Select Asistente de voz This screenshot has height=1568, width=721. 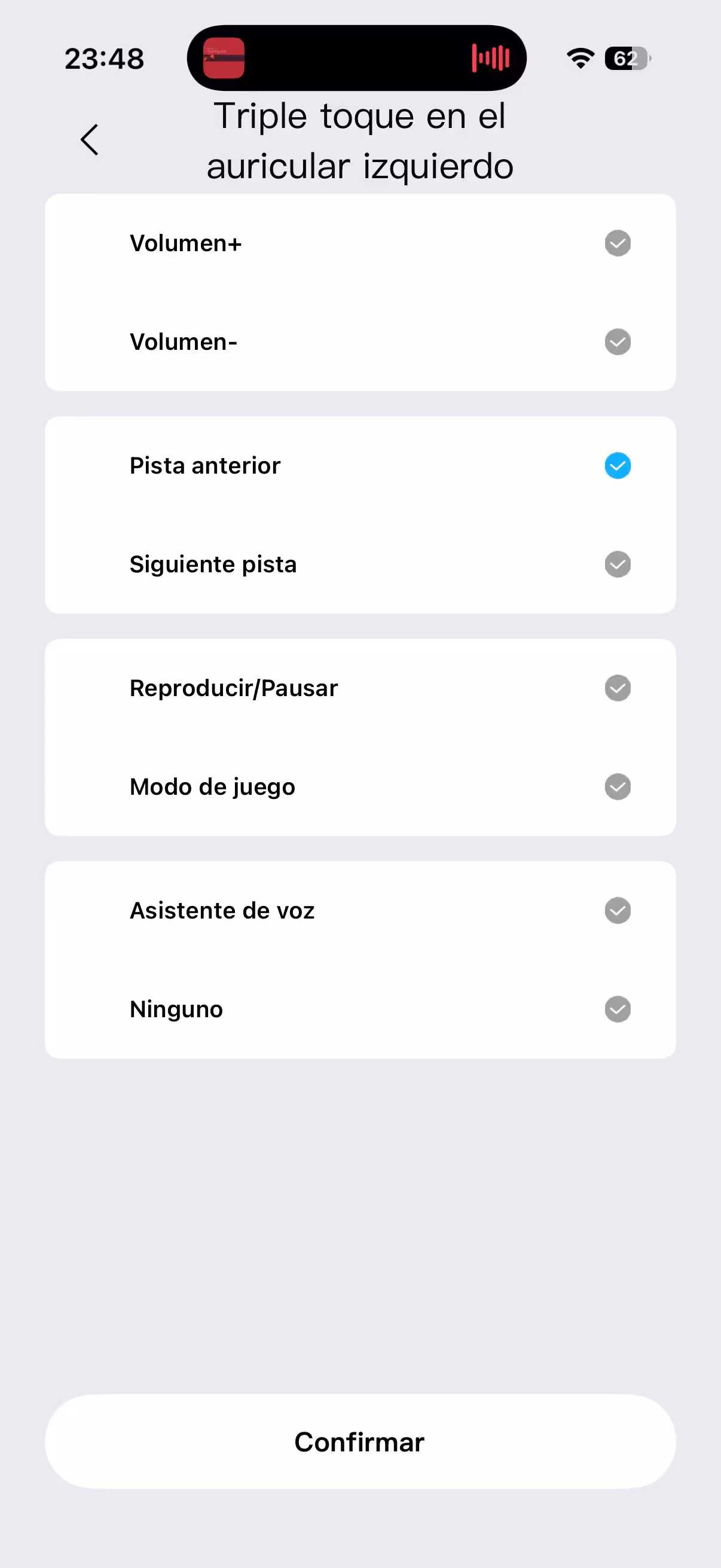617,911
